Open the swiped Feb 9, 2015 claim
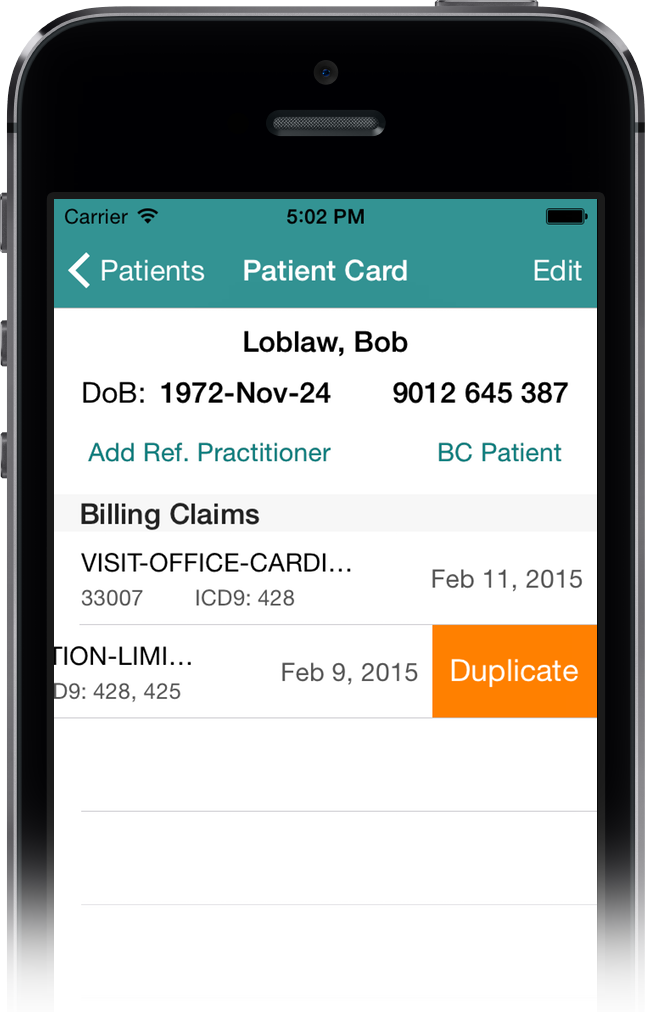645x1012 pixels. pyautogui.click(x=240, y=672)
